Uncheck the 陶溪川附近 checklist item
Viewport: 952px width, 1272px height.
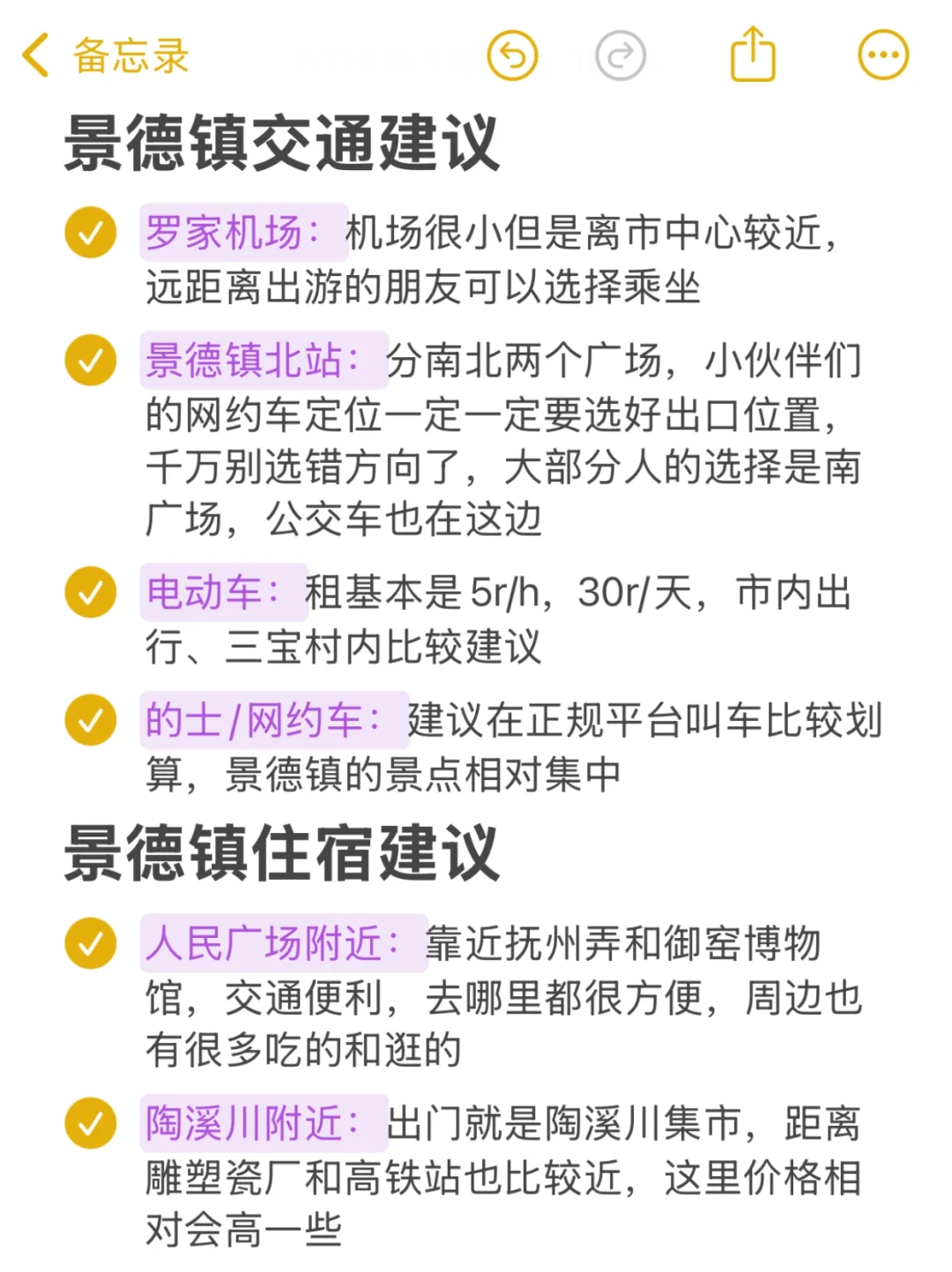click(91, 1123)
